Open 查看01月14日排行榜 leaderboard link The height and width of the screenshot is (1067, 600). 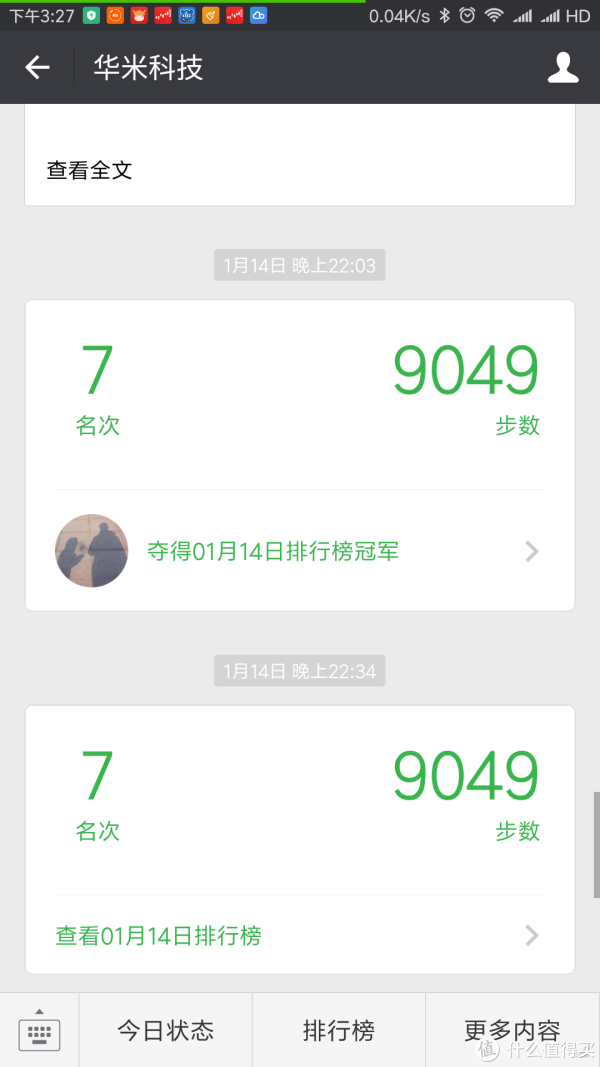point(300,936)
